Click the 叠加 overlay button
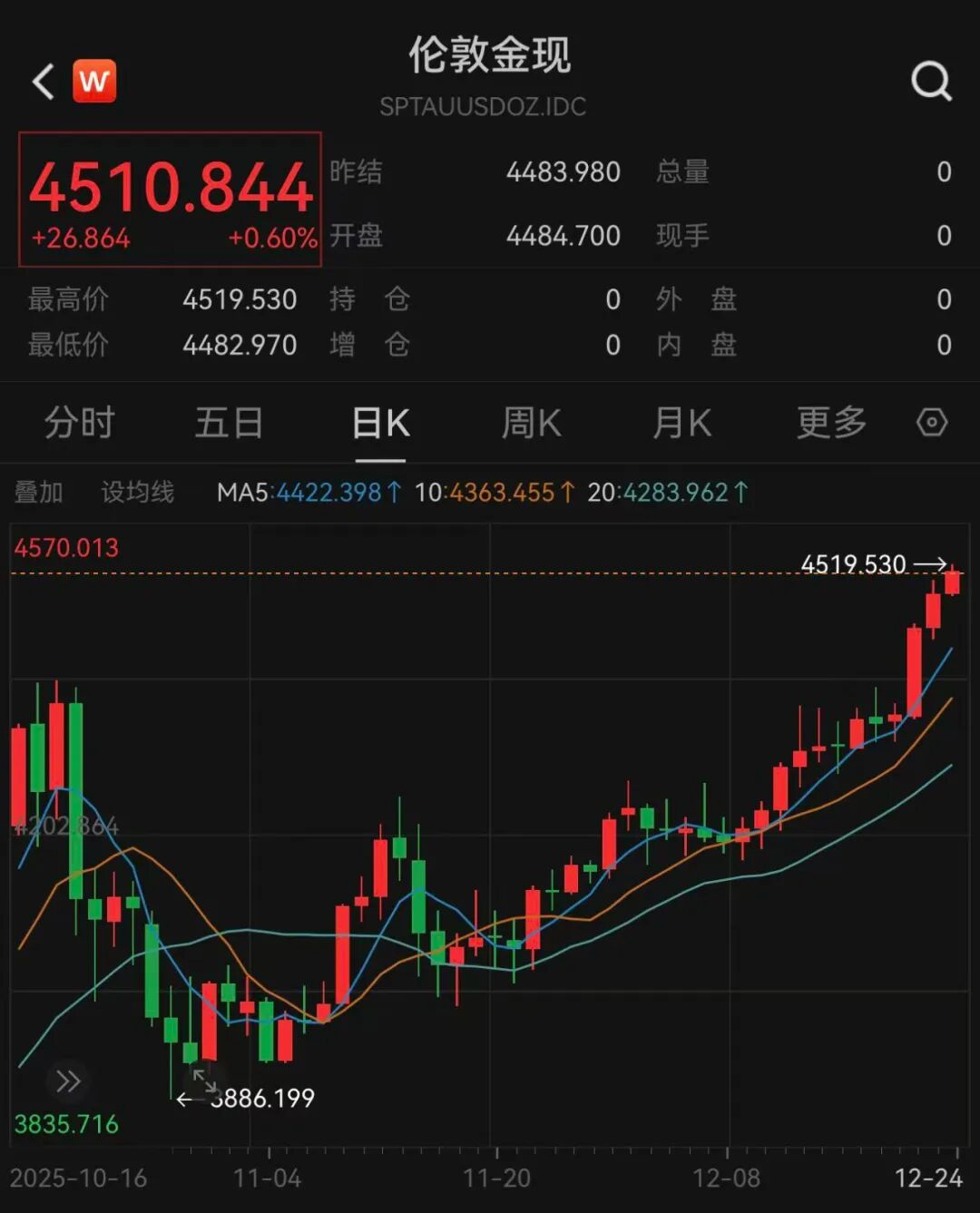The image size is (980, 1213). (x=38, y=492)
